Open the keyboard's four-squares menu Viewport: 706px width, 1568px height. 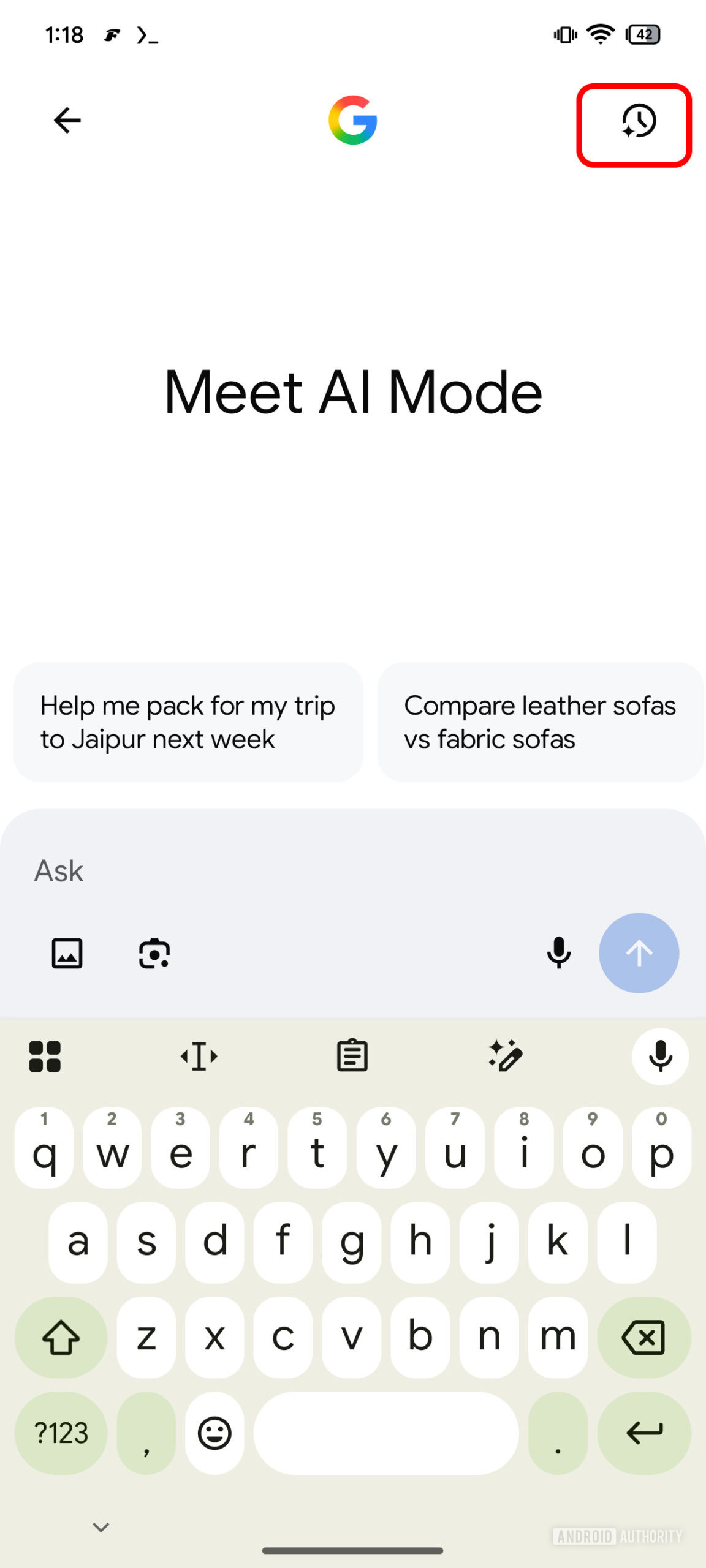pyautogui.click(x=45, y=1057)
